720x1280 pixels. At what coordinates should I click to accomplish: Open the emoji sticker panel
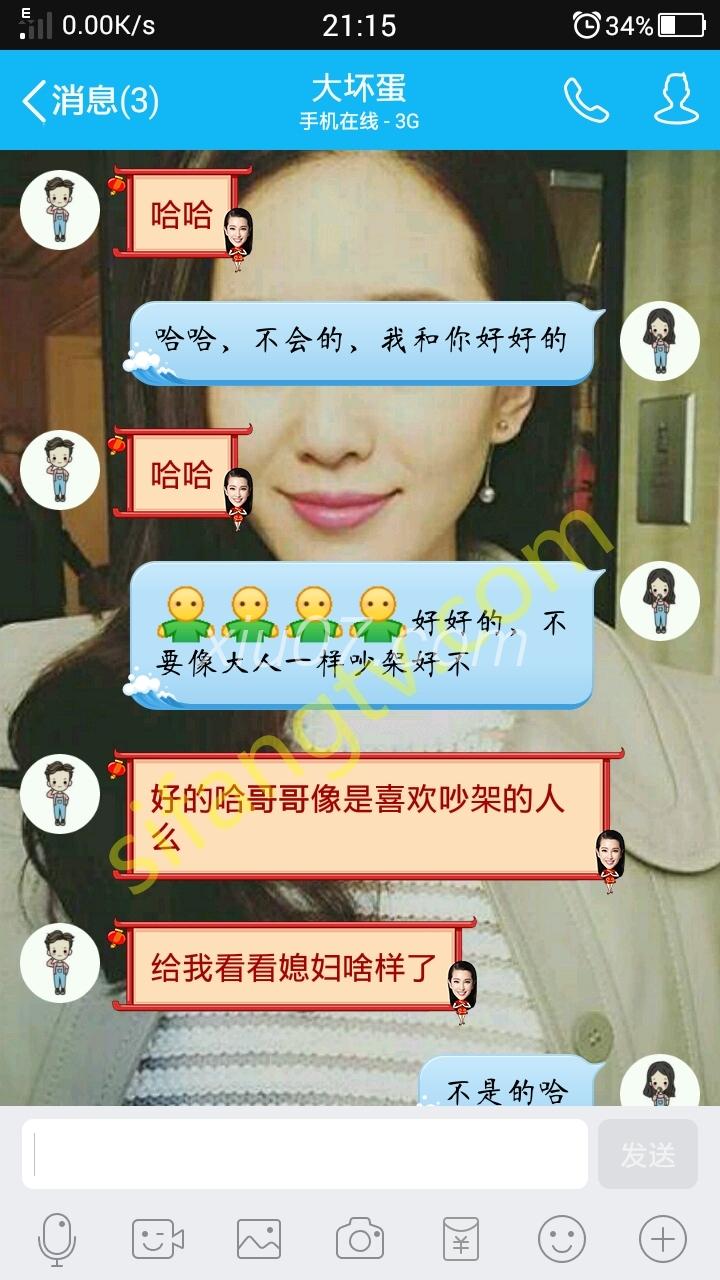coord(562,1240)
